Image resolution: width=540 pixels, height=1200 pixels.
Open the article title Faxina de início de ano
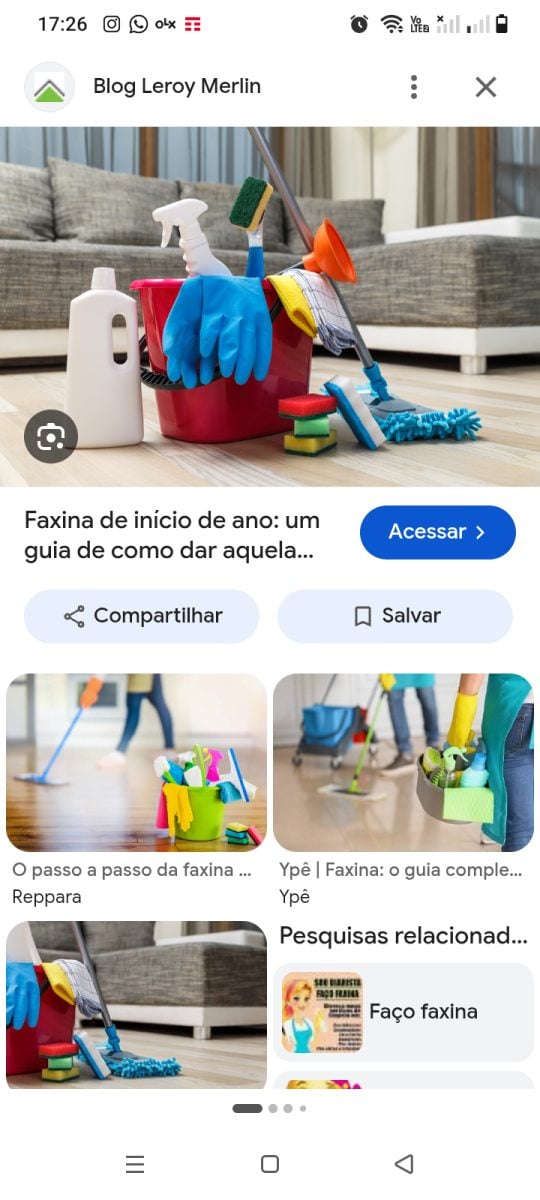click(172, 535)
